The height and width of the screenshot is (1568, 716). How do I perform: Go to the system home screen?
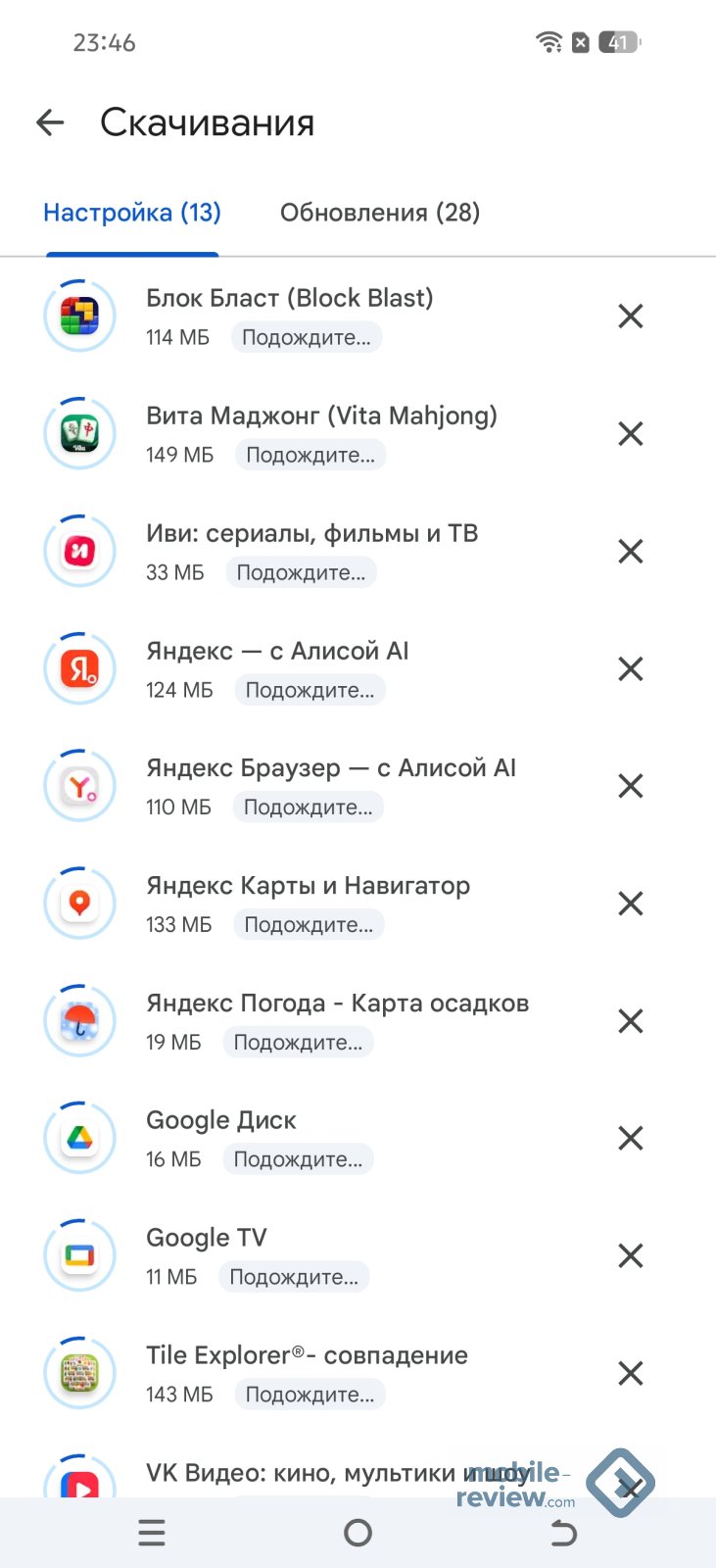[x=358, y=1533]
